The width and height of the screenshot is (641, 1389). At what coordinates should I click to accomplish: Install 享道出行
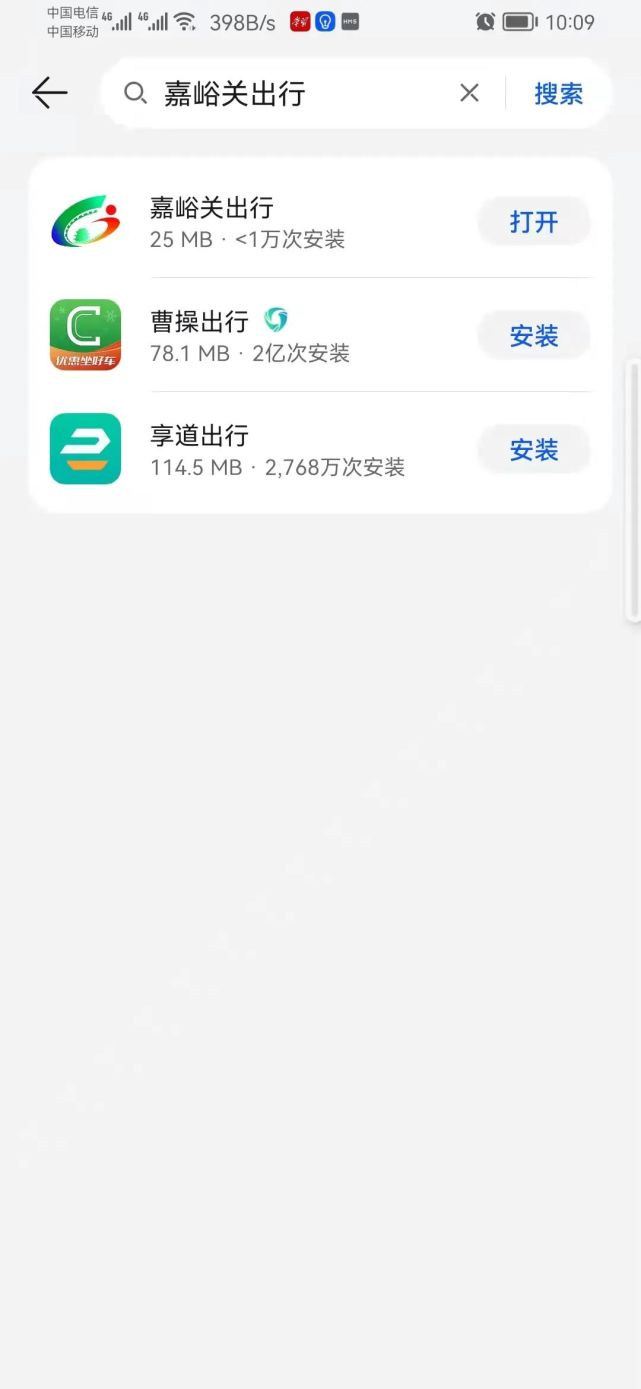[534, 449]
